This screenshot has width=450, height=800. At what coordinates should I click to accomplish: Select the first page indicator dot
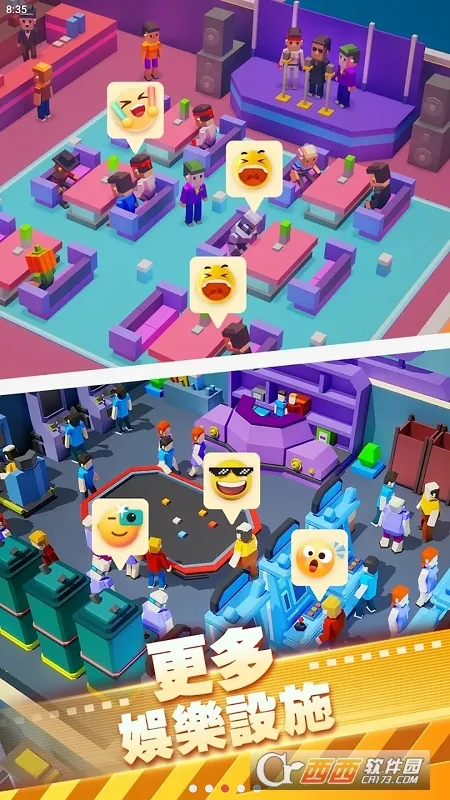click(193, 788)
